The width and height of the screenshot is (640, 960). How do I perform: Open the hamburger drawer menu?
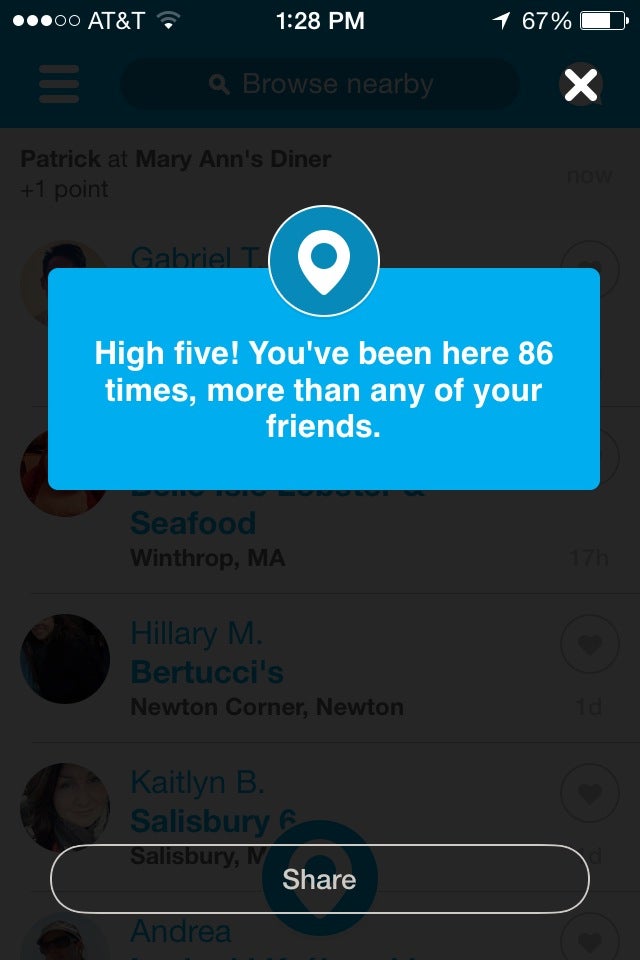pyautogui.click(x=59, y=85)
